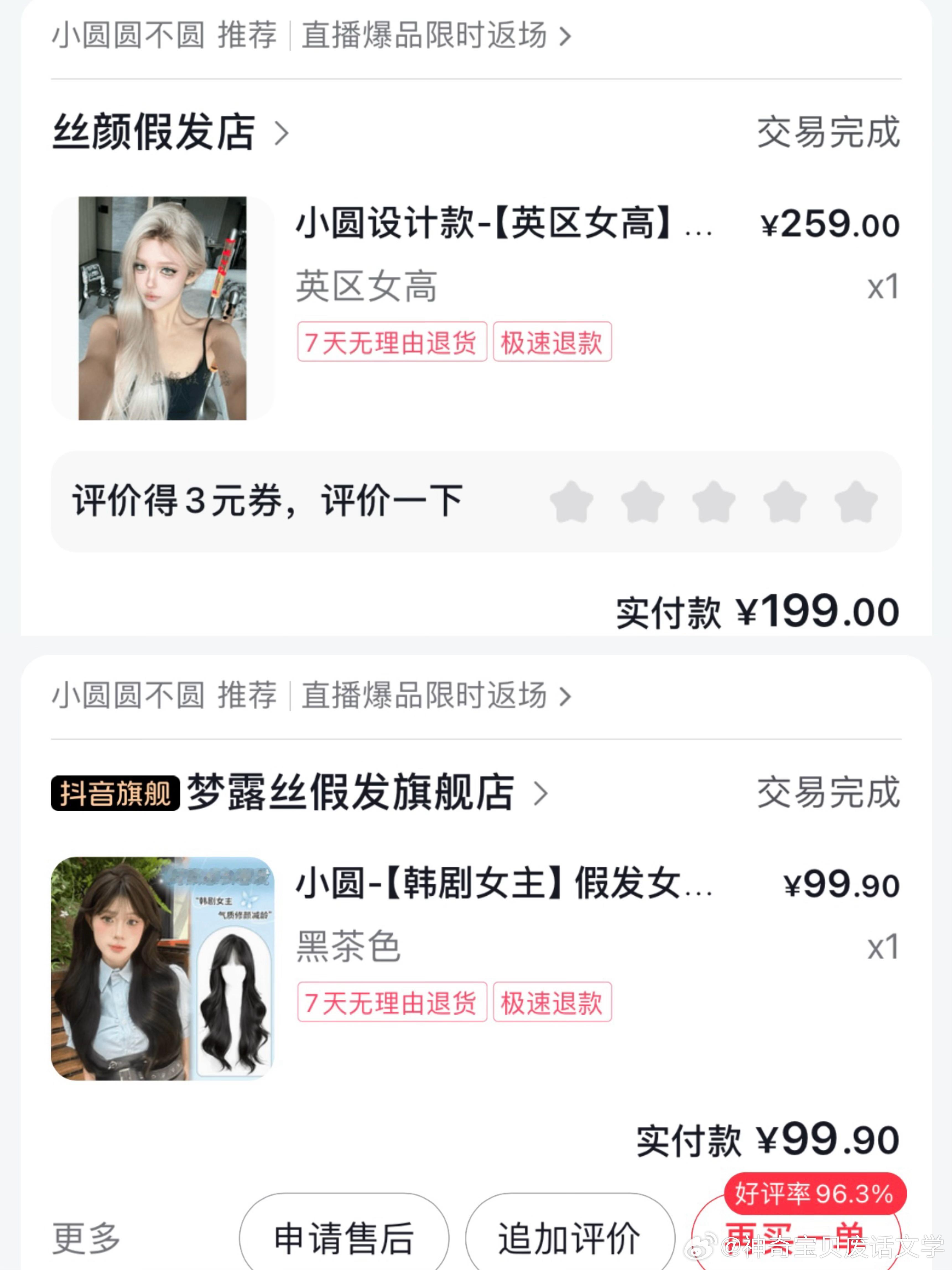The height and width of the screenshot is (1270, 952).
Task: Rate the 英区女高 order five stars
Action: click(855, 502)
